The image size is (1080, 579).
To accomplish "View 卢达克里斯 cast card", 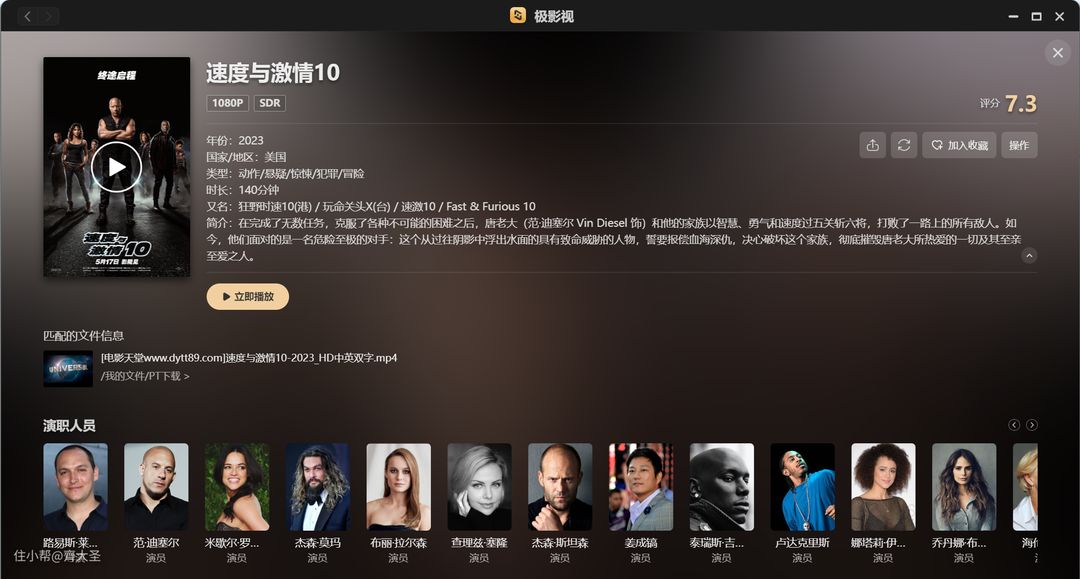I will click(x=802, y=487).
